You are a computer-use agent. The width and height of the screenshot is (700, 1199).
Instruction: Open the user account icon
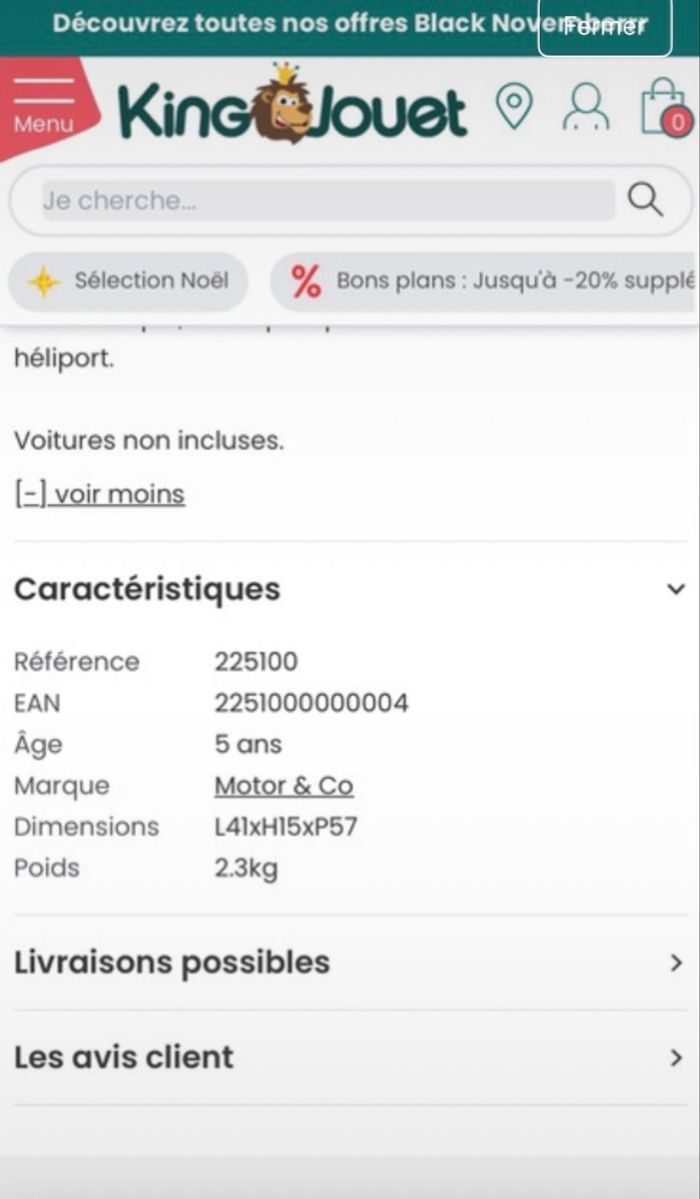585,106
